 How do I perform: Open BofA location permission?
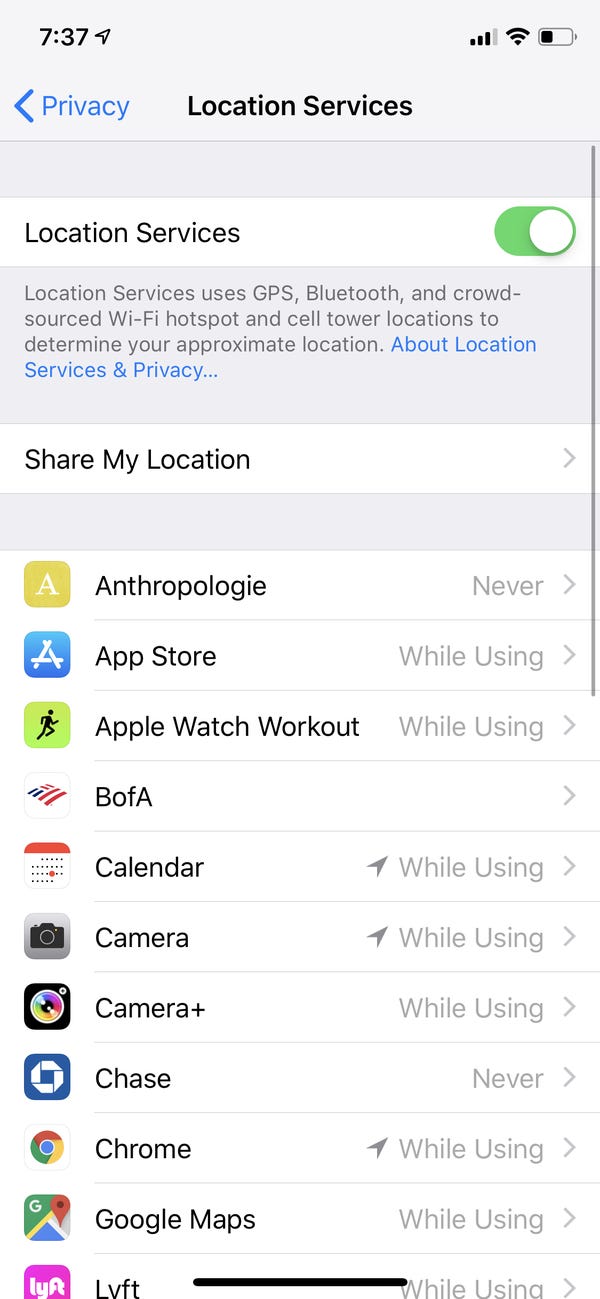point(300,796)
